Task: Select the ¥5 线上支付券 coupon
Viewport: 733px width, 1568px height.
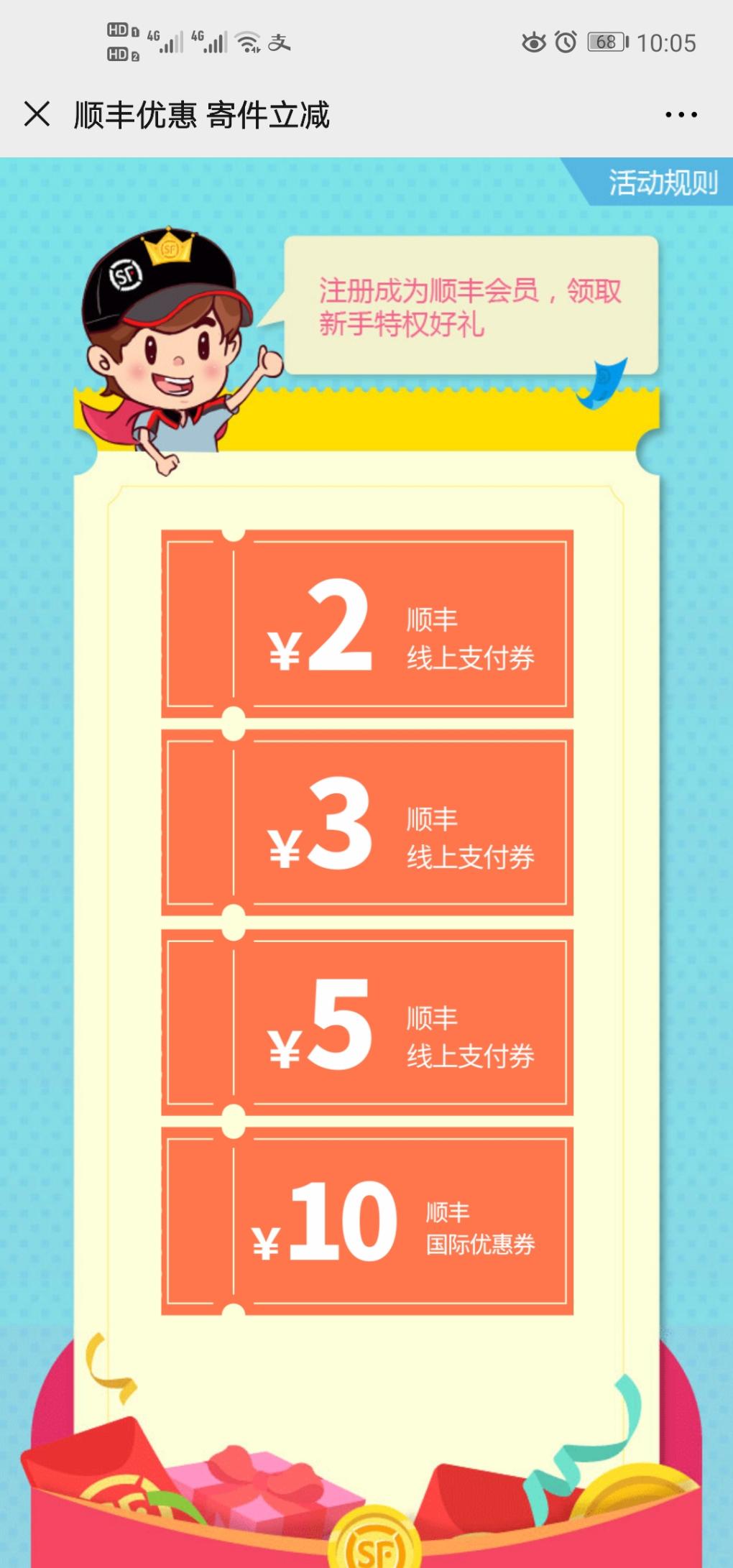Action: coord(367,1022)
